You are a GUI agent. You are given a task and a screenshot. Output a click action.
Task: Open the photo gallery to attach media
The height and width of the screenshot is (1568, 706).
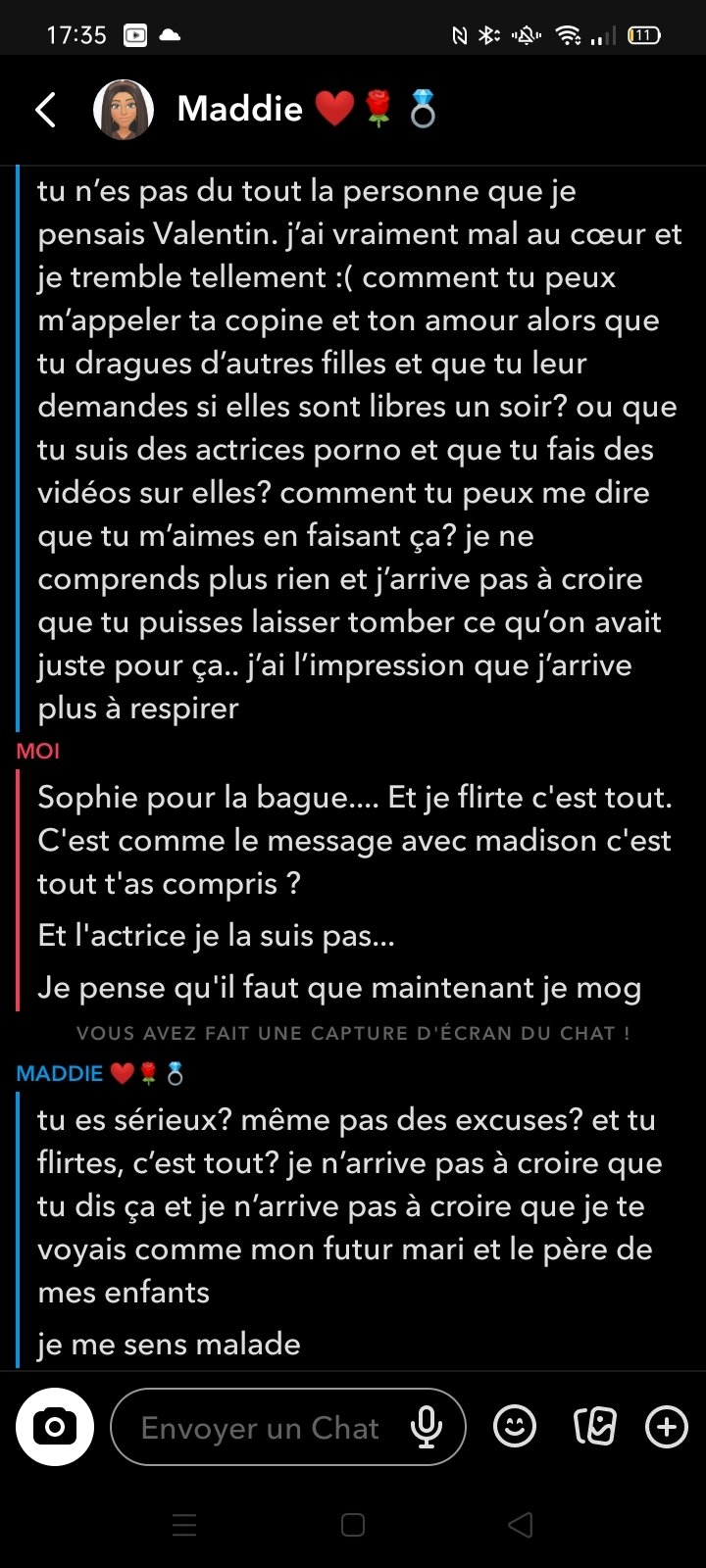coord(594,1427)
